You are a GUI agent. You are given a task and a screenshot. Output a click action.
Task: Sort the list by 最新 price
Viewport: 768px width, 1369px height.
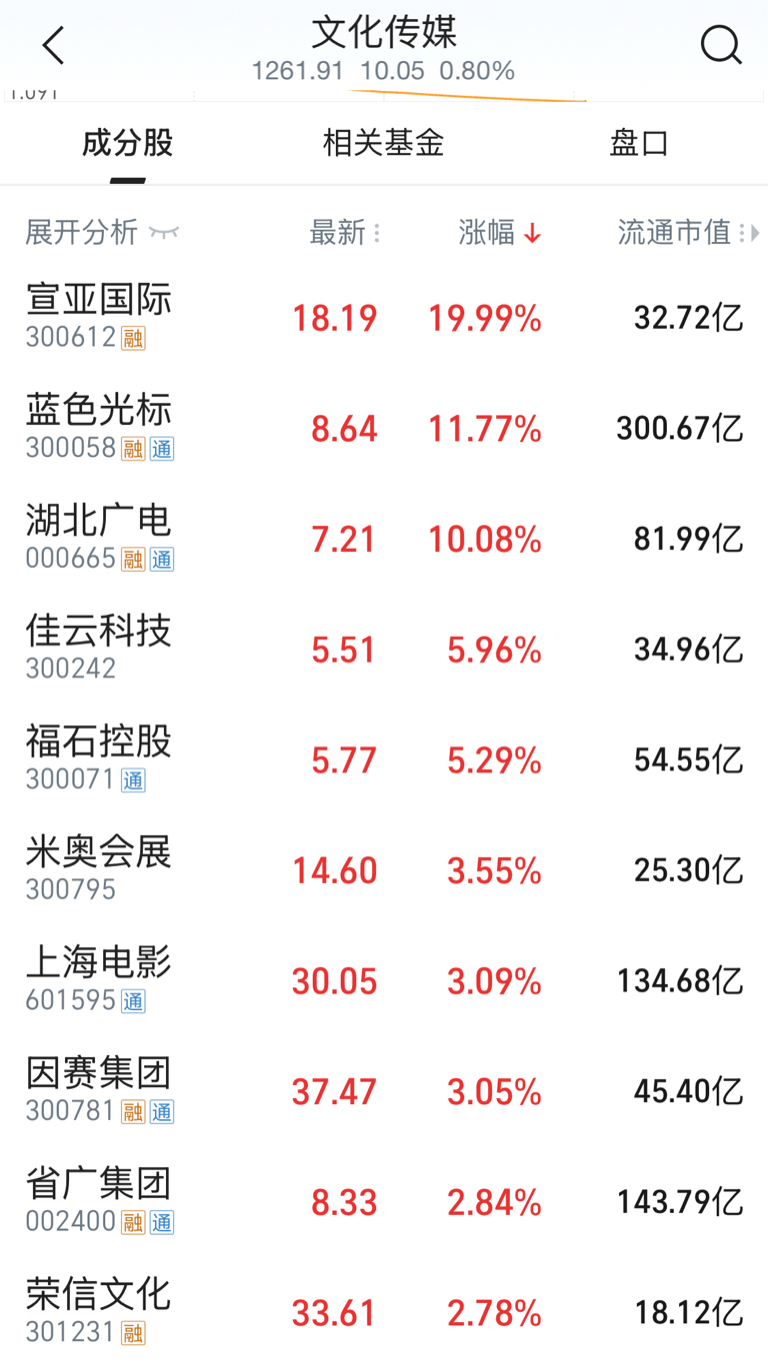click(343, 233)
